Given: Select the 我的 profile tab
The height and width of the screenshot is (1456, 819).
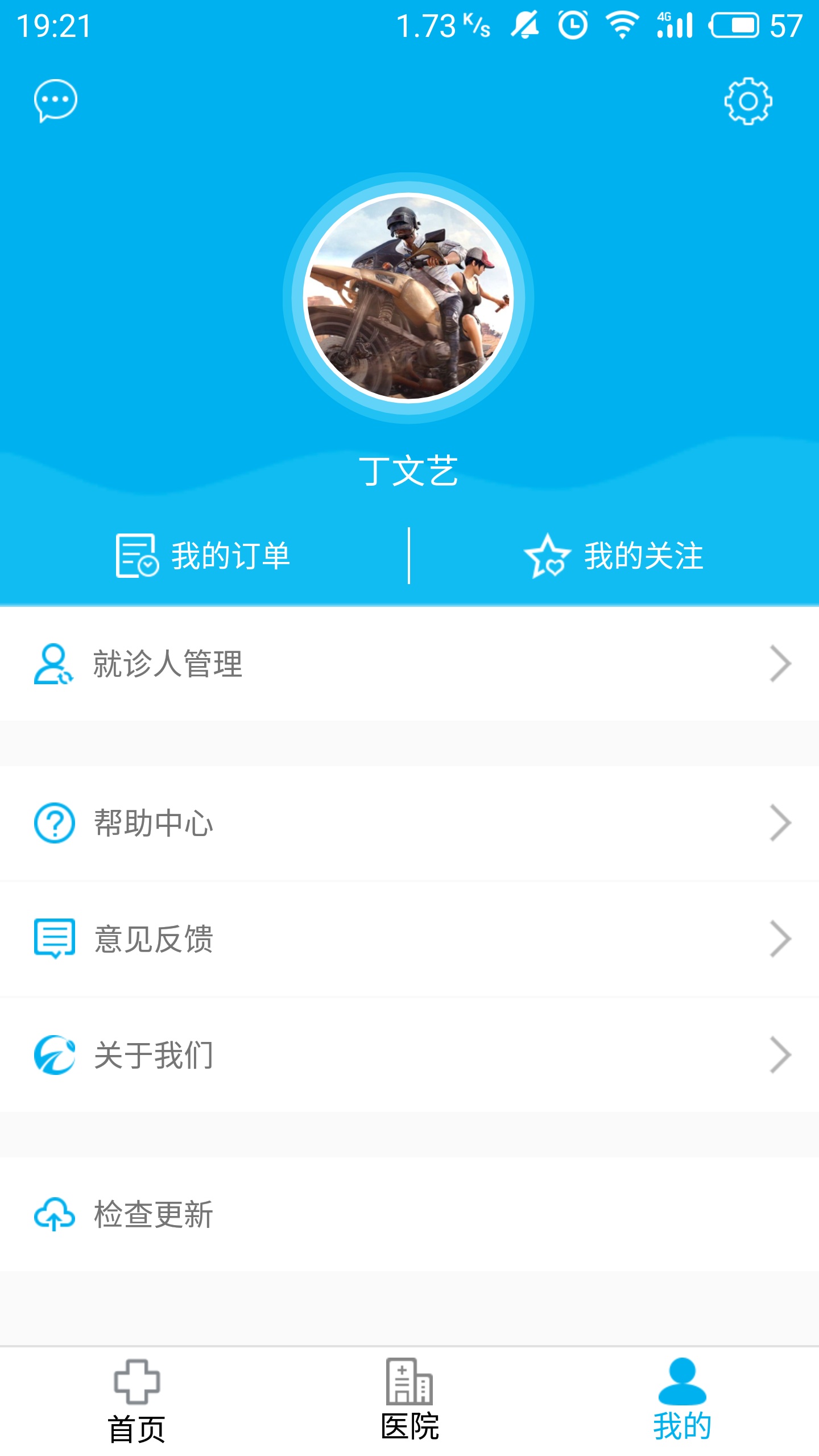Looking at the screenshot, I should [682, 1402].
